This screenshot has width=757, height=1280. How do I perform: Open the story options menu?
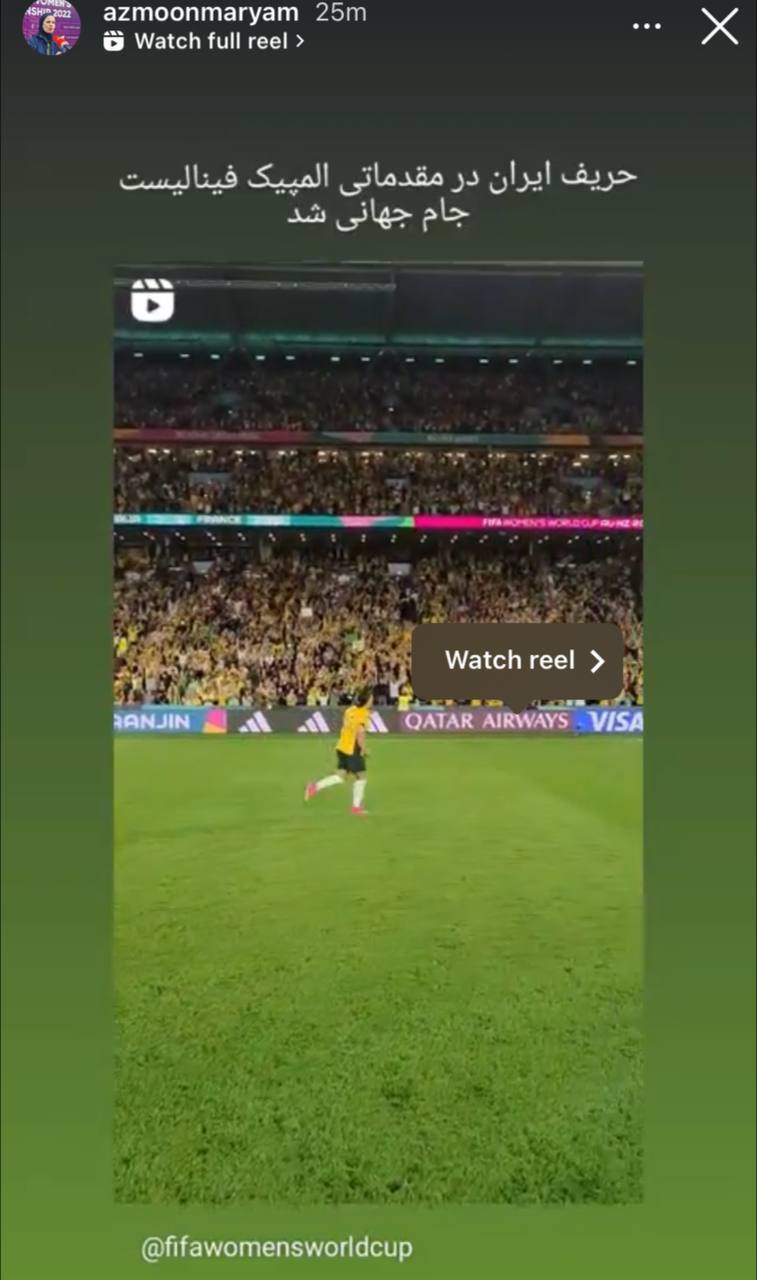click(647, 26)
